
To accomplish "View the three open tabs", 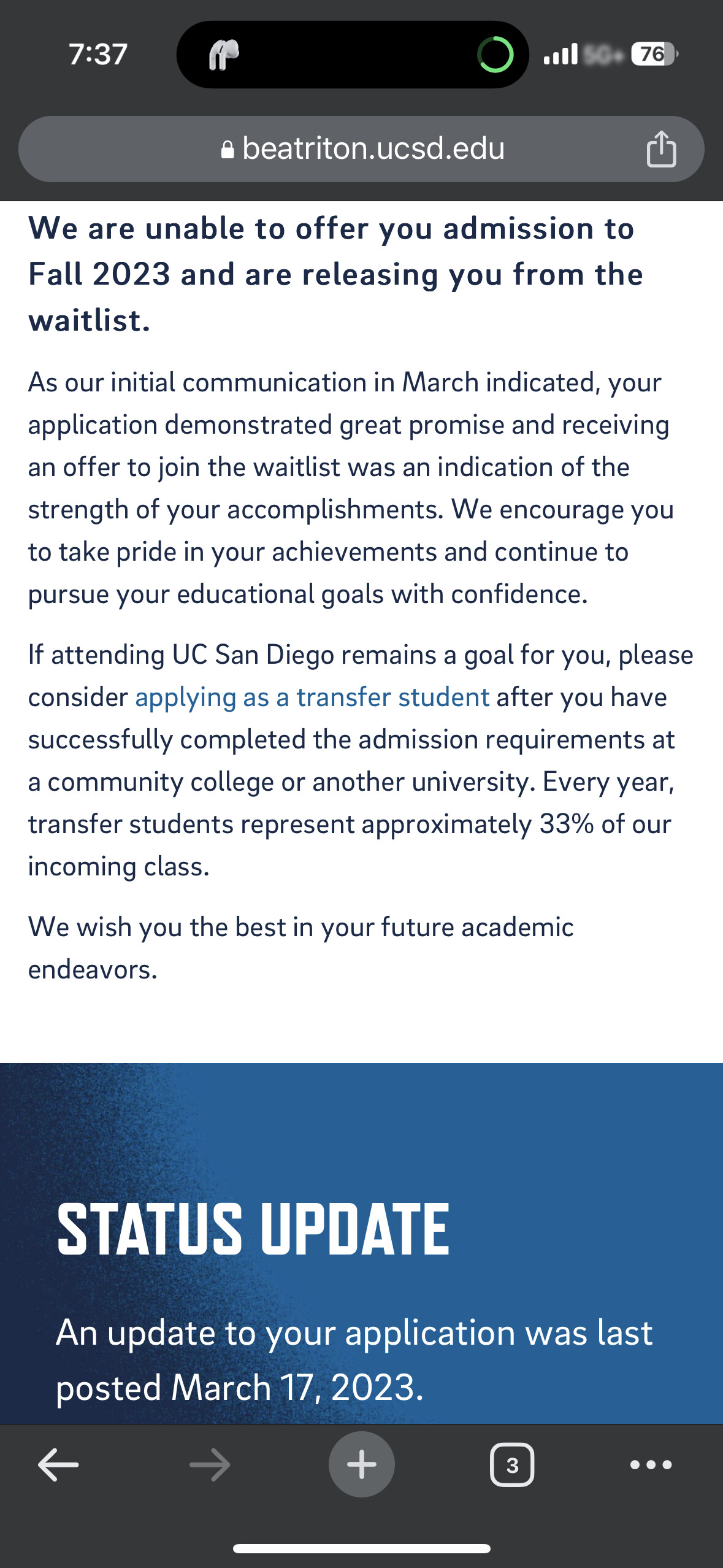I will click(512, 1465).
